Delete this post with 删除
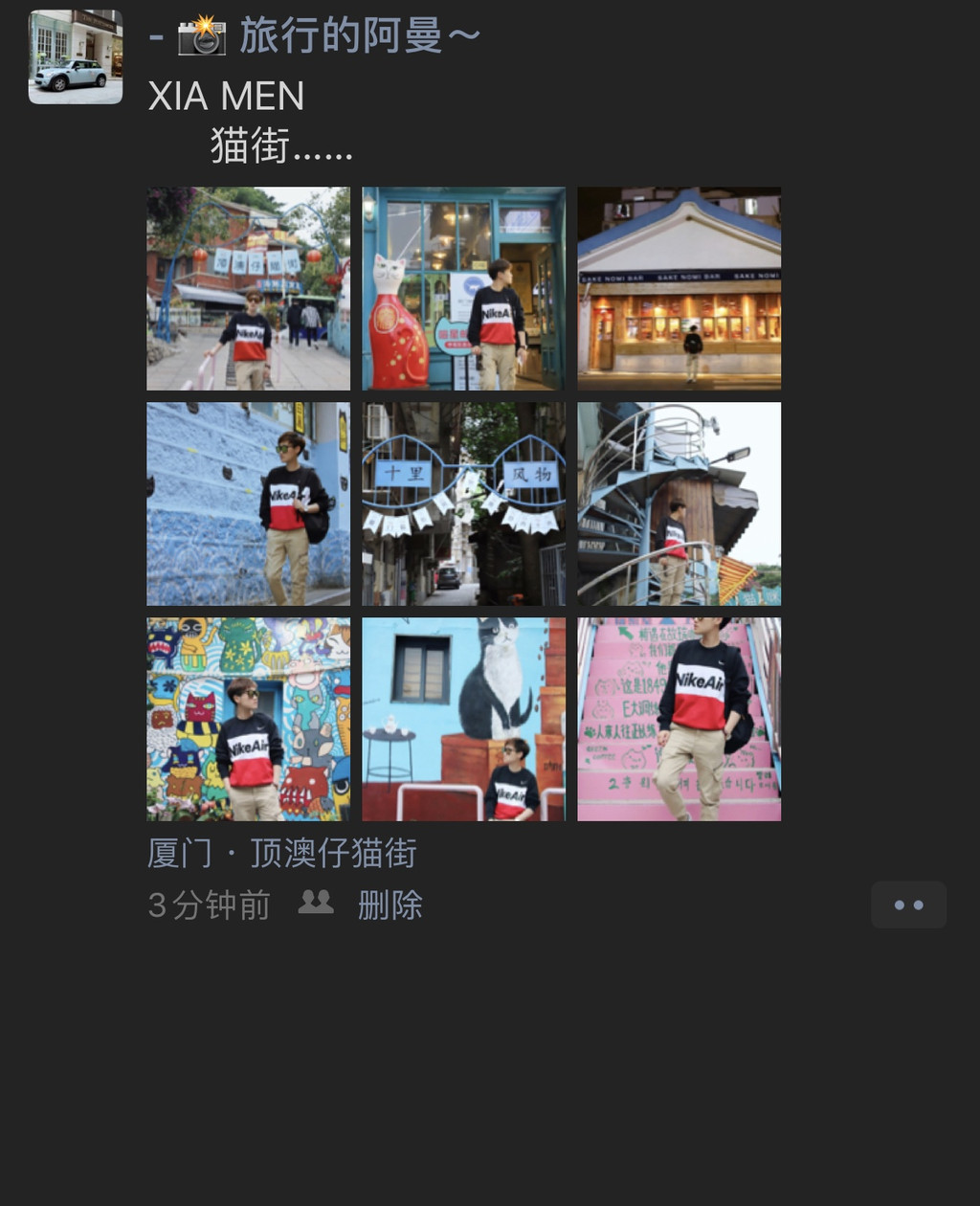Viewport: 980px width, 1206px height. (x=390, y=904)
